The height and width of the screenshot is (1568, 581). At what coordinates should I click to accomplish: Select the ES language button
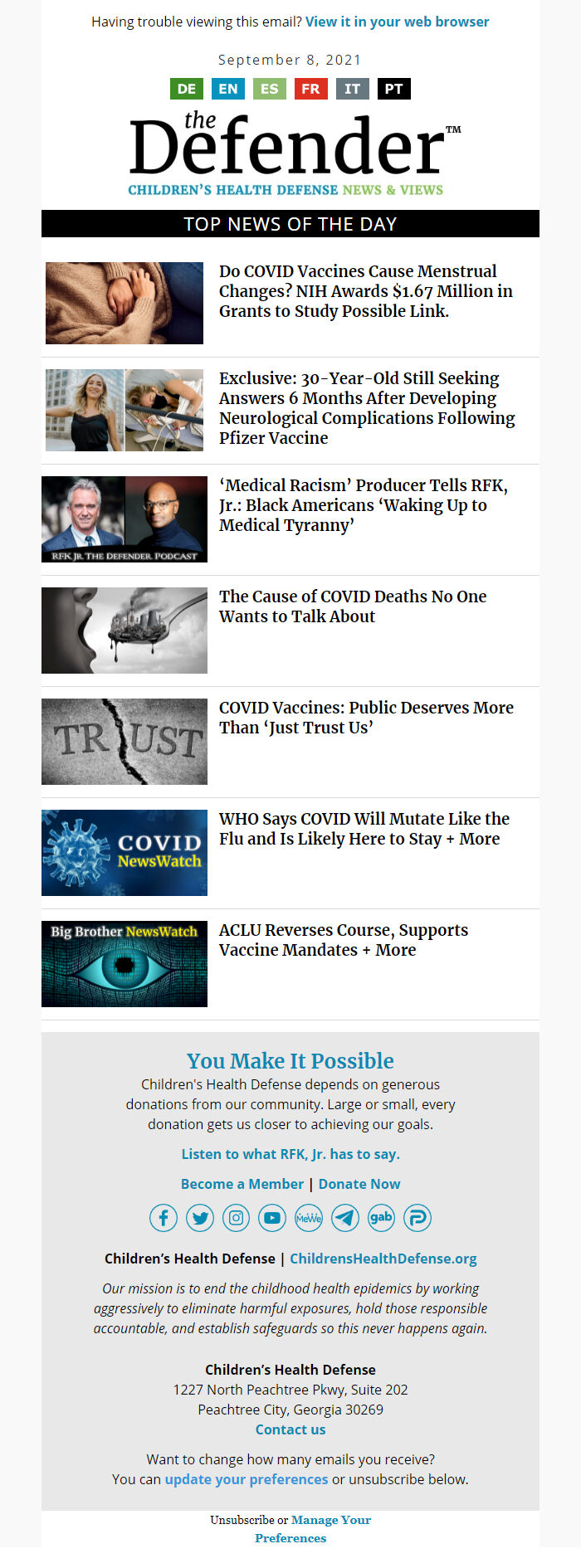click(x=270, y=89)
